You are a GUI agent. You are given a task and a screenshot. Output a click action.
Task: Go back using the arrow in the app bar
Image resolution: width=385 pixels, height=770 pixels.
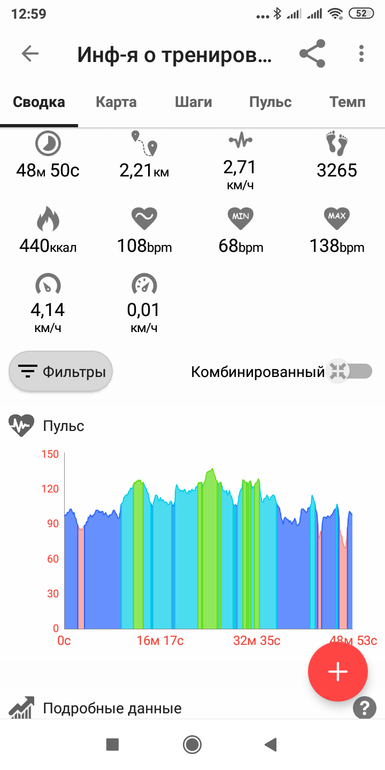point(30,54)
